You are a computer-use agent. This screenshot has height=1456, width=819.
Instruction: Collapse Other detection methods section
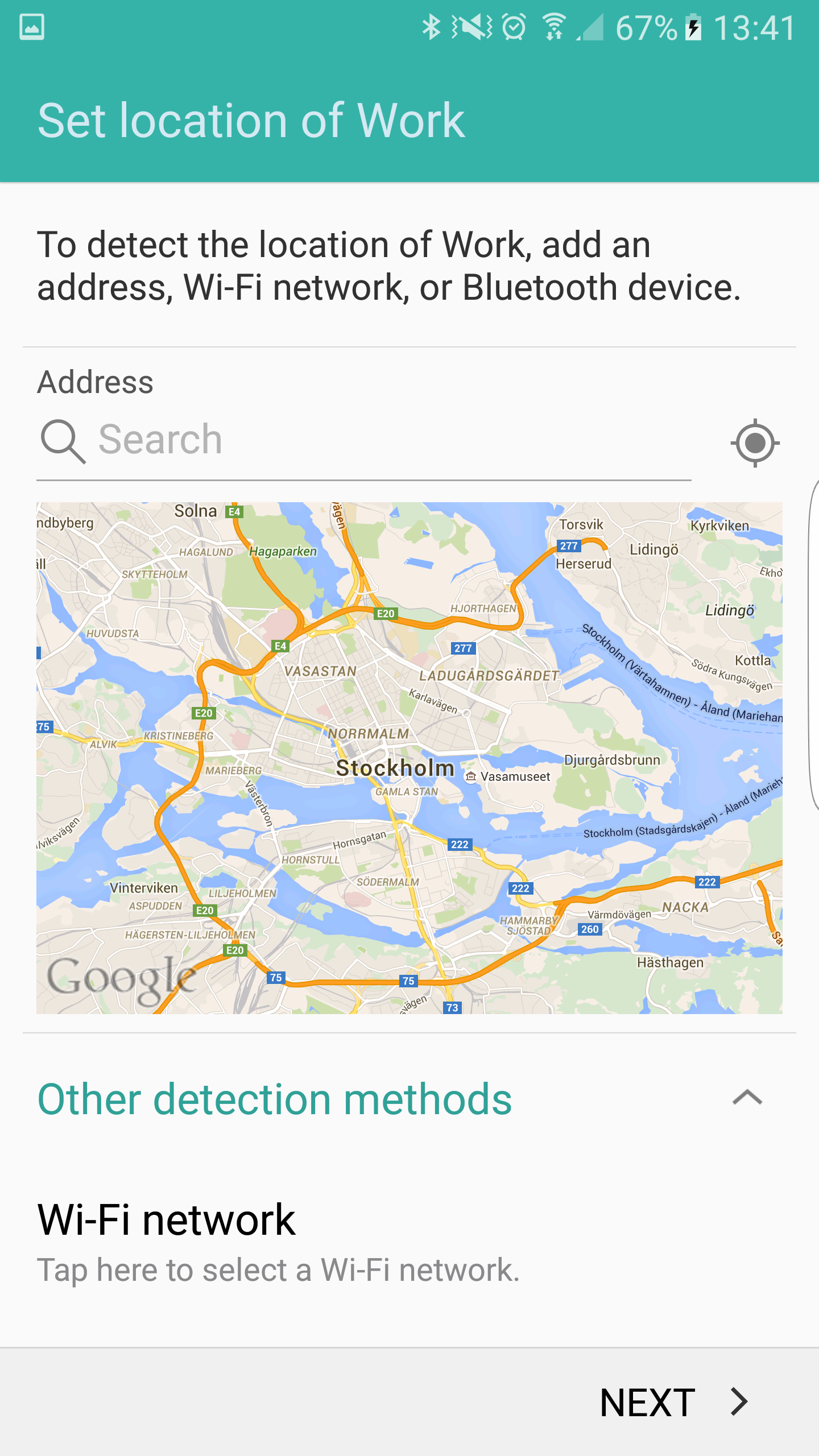747,1098
